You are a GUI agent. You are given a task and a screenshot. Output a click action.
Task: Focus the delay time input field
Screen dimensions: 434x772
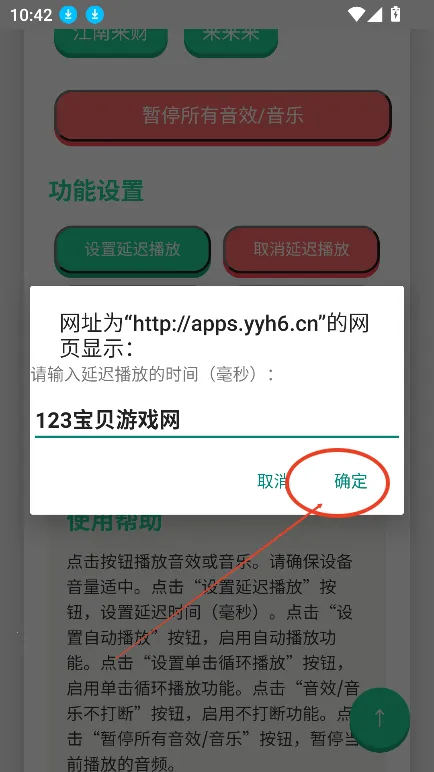point(217,421)
